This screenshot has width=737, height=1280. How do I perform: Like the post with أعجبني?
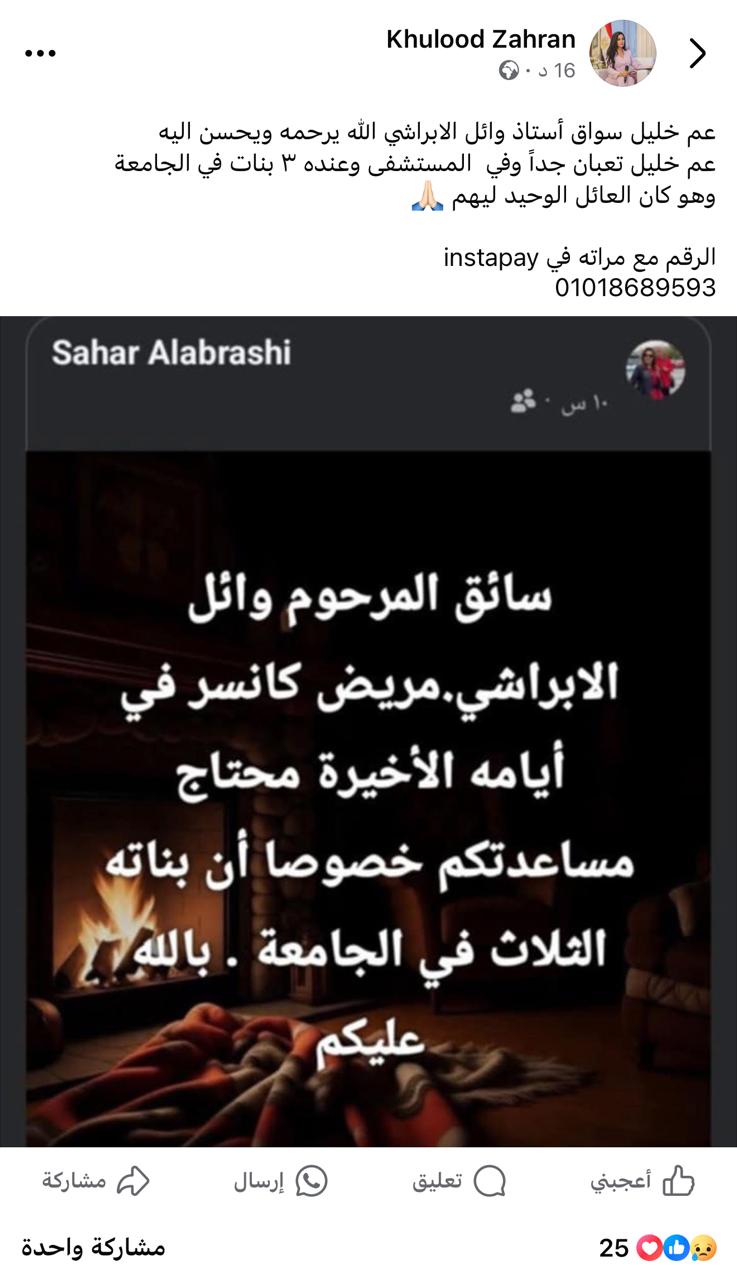(x=643, y=1182)
